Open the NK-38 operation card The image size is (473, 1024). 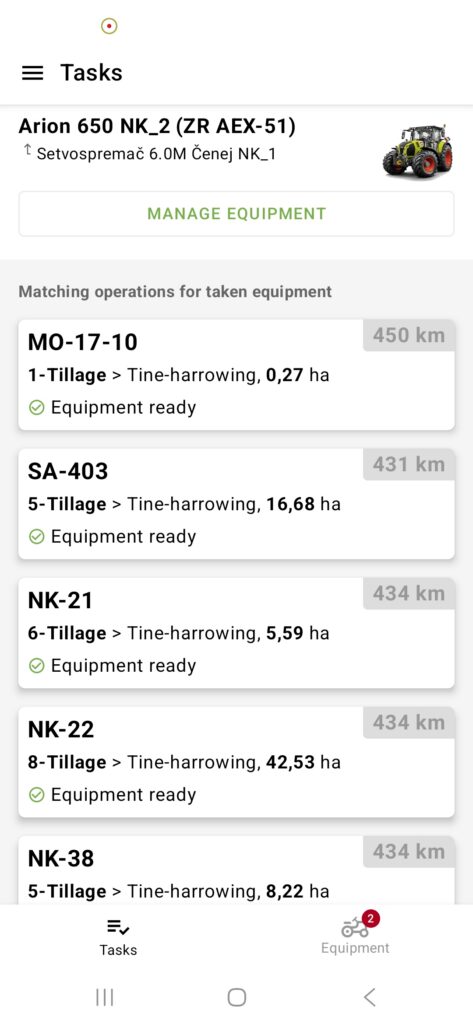pyautogui.click(x=236, y=871)
